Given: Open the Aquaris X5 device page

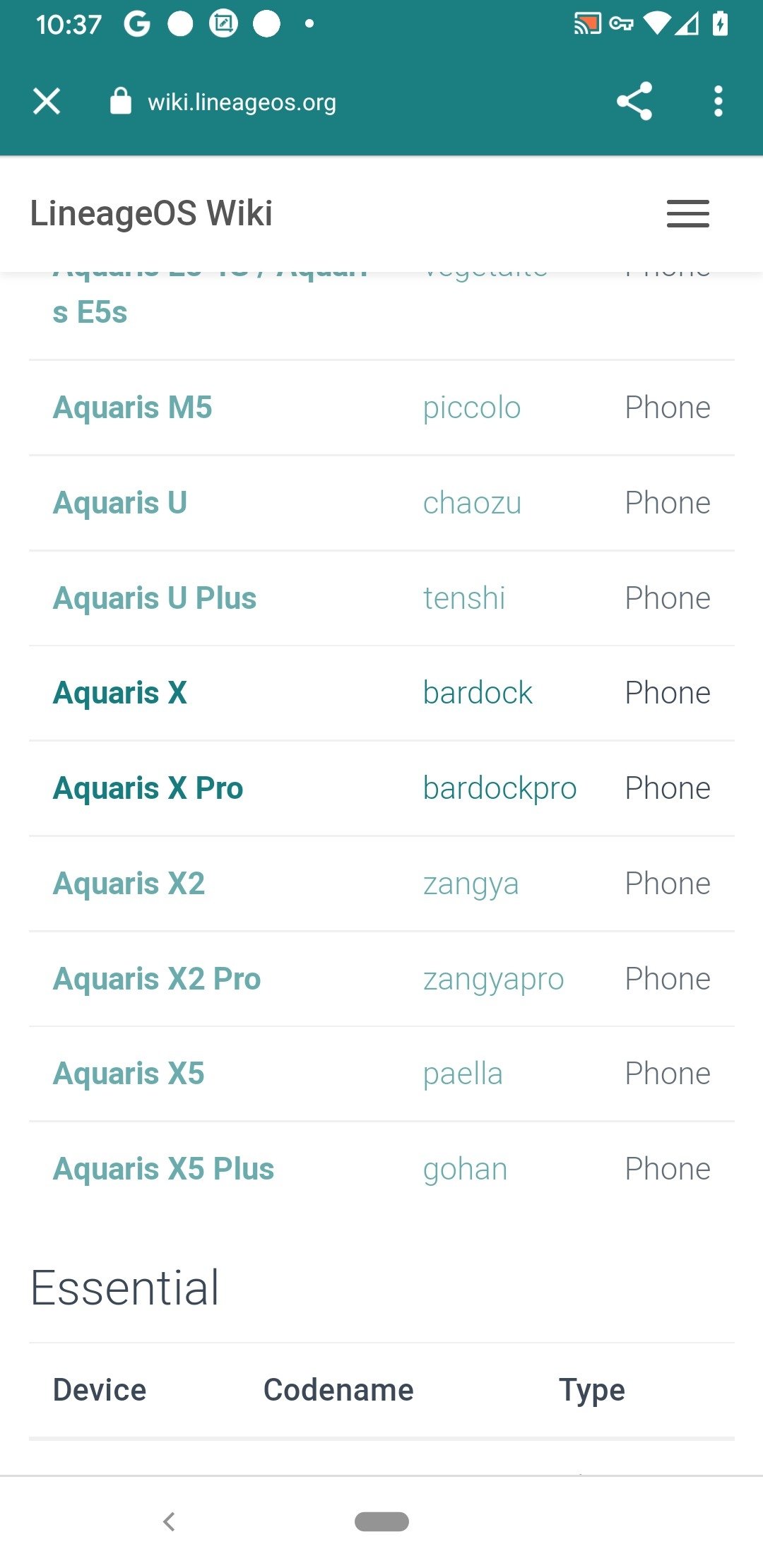Looking at the screenshot, I should click(129, 1074).
